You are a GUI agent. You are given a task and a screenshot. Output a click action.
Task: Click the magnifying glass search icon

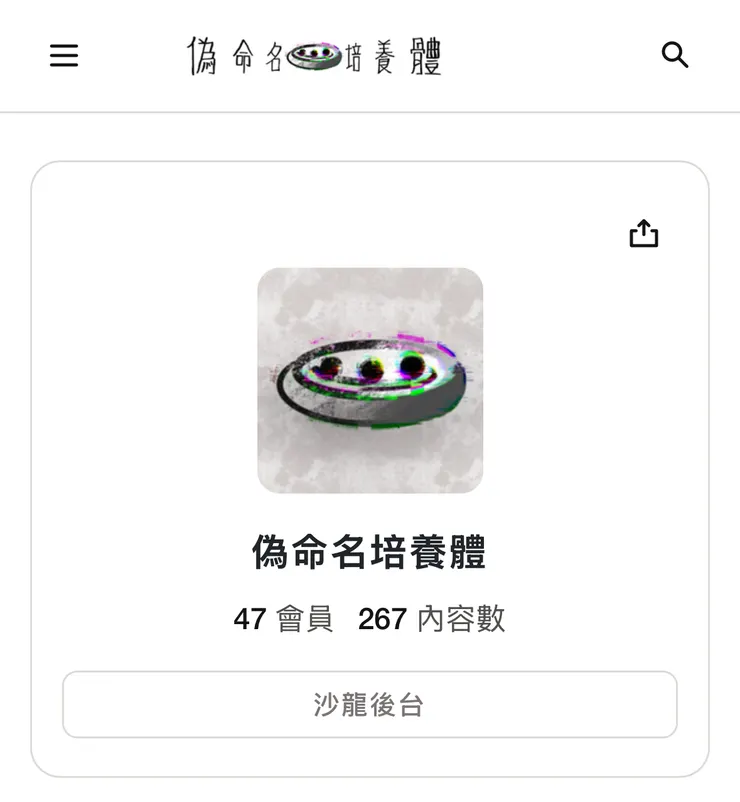[677, 56]
